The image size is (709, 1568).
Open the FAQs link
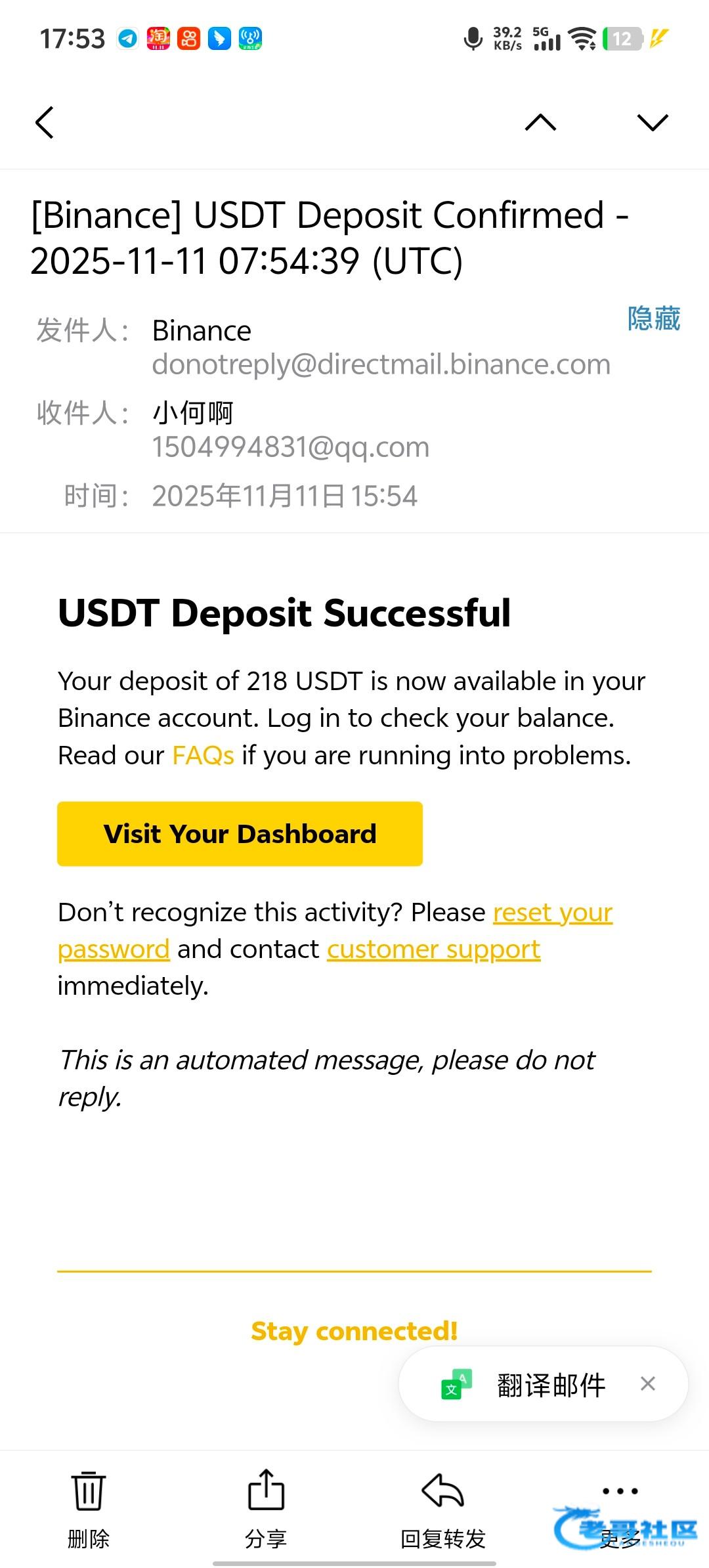pyautogui.click(x=203, y=756)
